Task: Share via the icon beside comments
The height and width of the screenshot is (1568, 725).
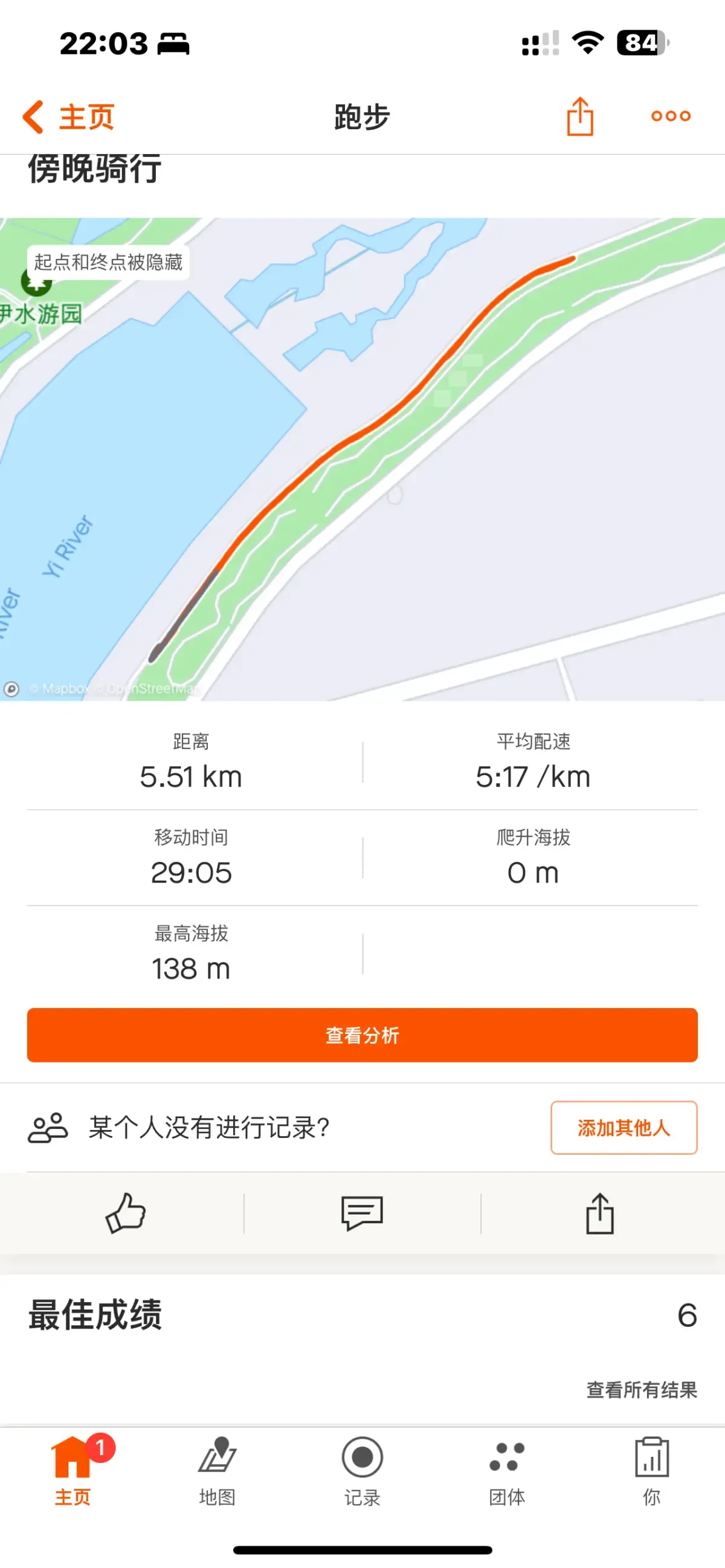Action: (x=599, y=1213)
